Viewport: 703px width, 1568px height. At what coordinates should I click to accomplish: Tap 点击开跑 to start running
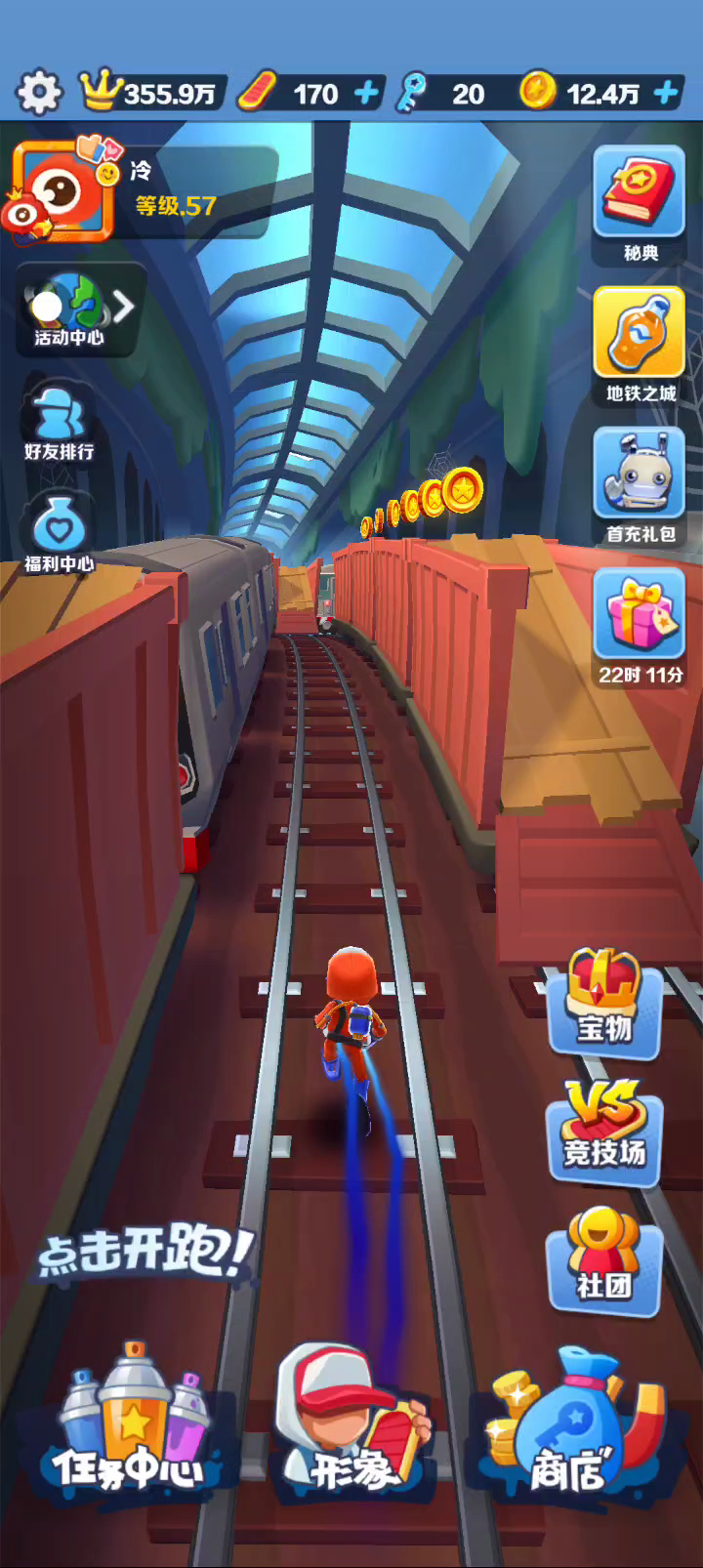pos(145,1252)
